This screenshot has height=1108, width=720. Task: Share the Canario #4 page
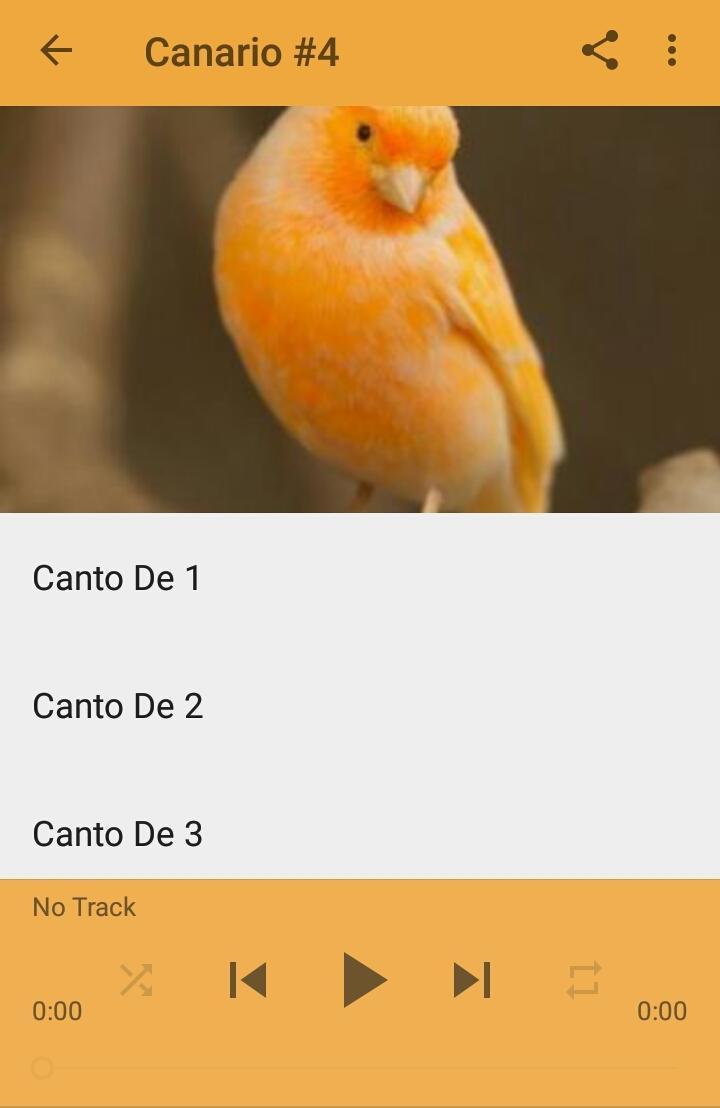[600, 50]
